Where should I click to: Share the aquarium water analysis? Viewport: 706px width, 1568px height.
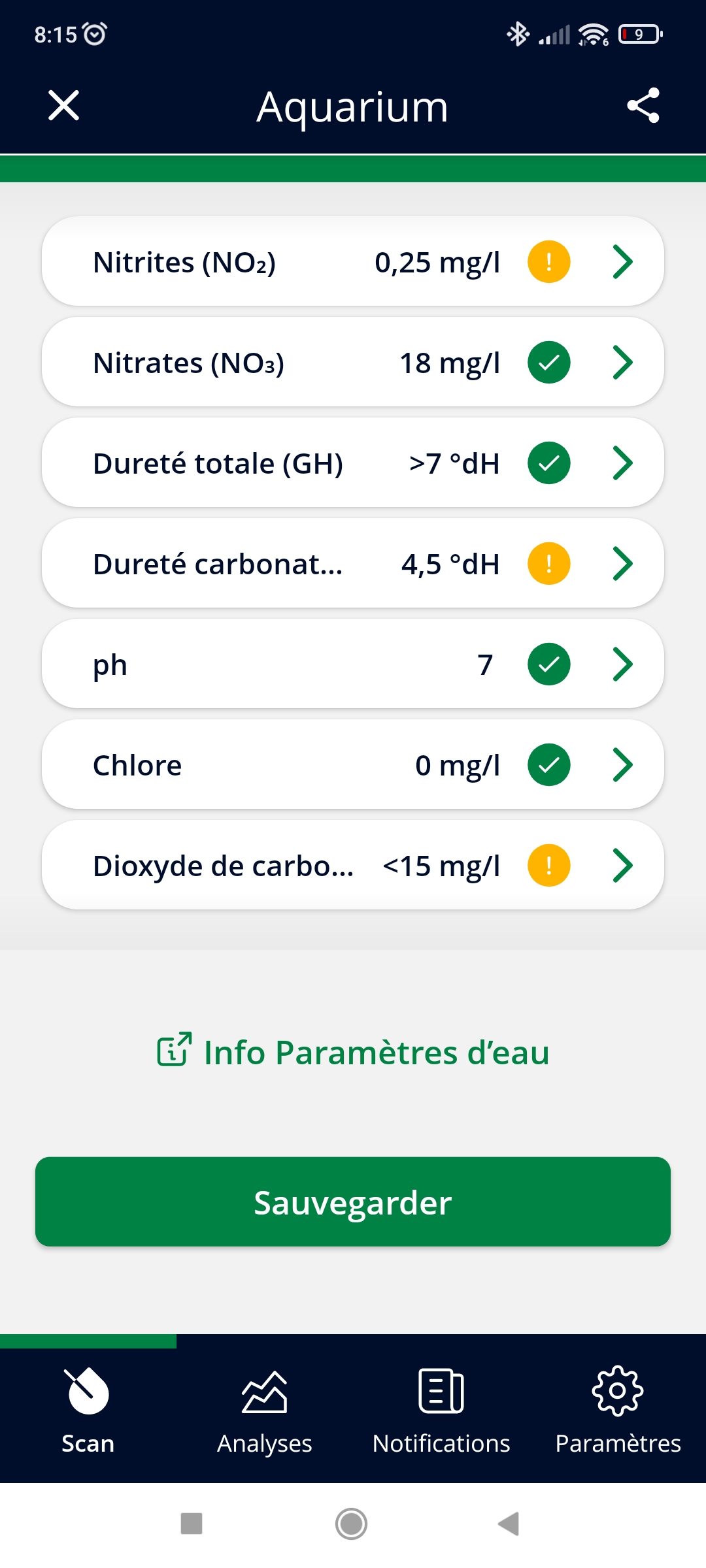643,106
